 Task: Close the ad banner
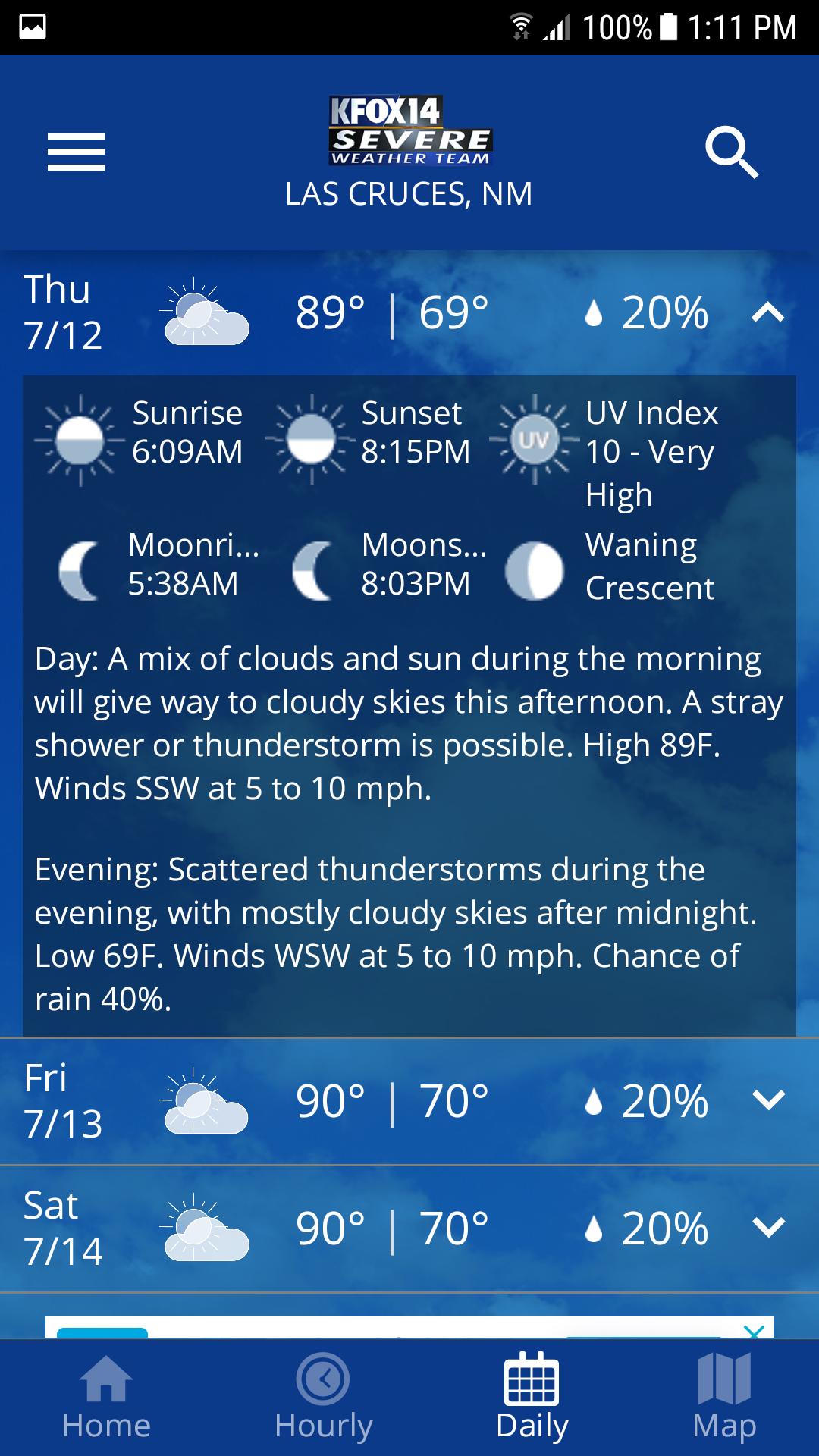coord(753,1331)
